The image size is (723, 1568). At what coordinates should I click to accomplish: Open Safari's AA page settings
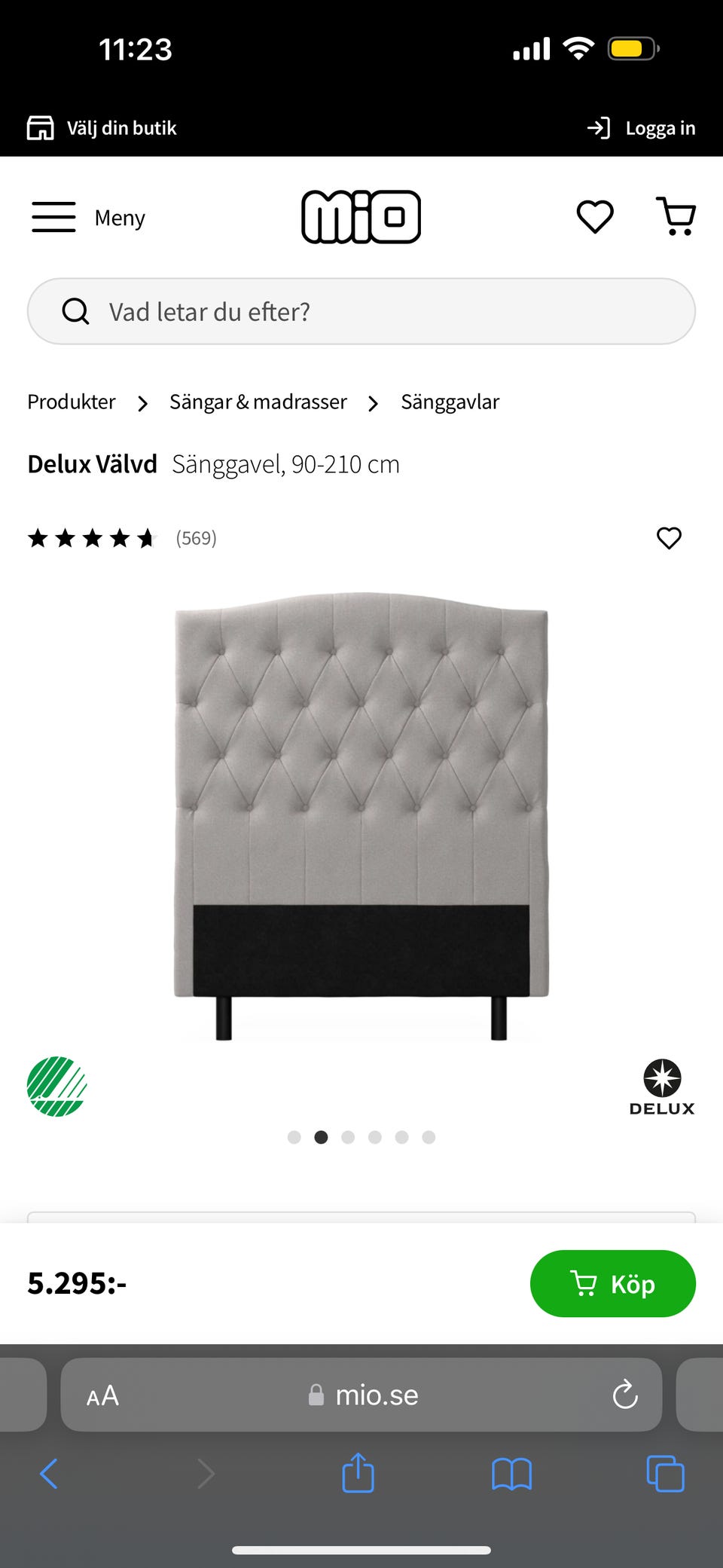[102, 1395]
